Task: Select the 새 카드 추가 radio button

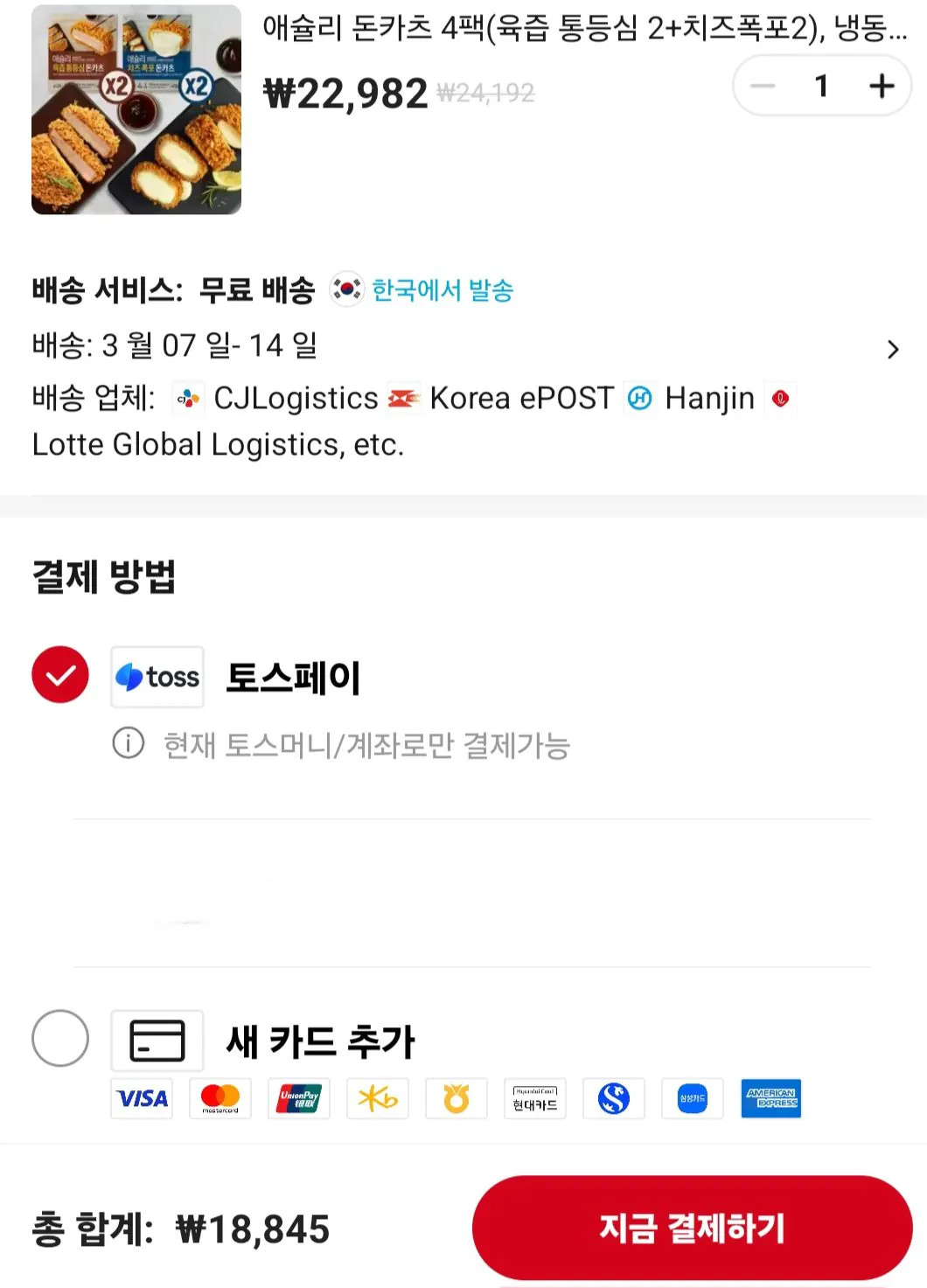Action: tap(59, 1040)
